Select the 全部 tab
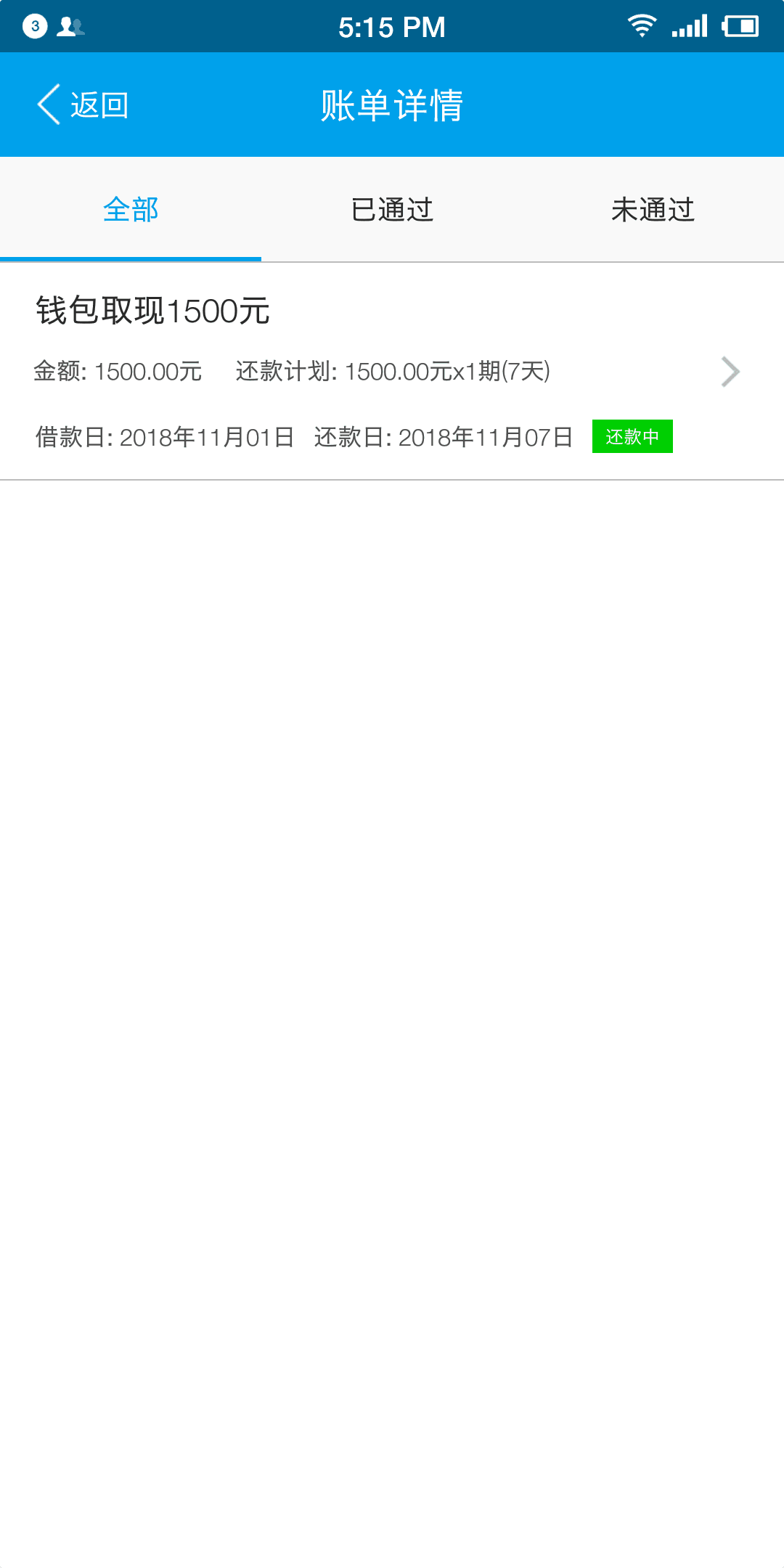The height and width of the screenshot is (1568, 784). pyautogui.click(x=131, y=210)
